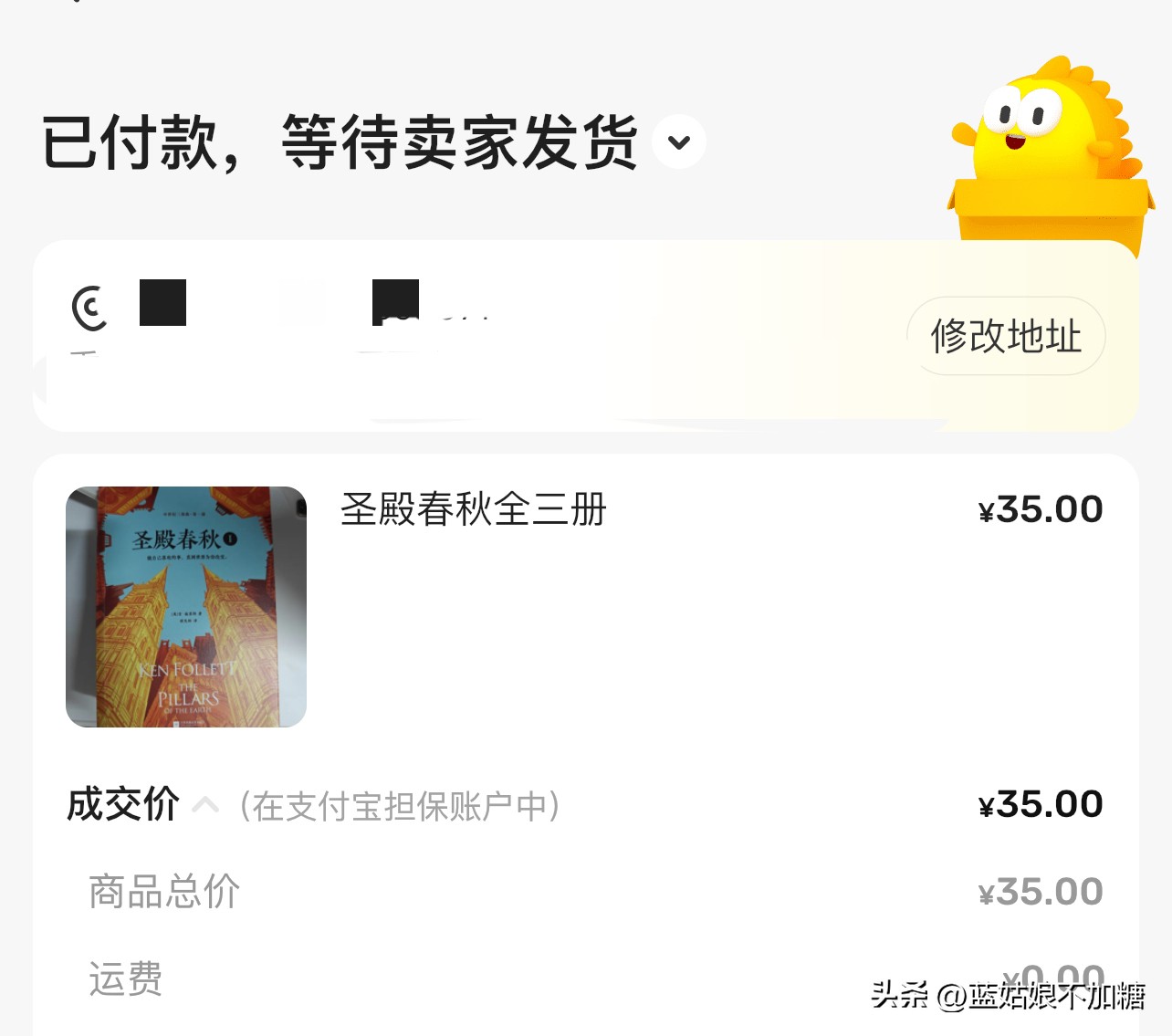Collapse the 成交价 price breakdown
Image resolution: width=1172 pixels, height=1036 pixels.
click(x=205, y=805)
